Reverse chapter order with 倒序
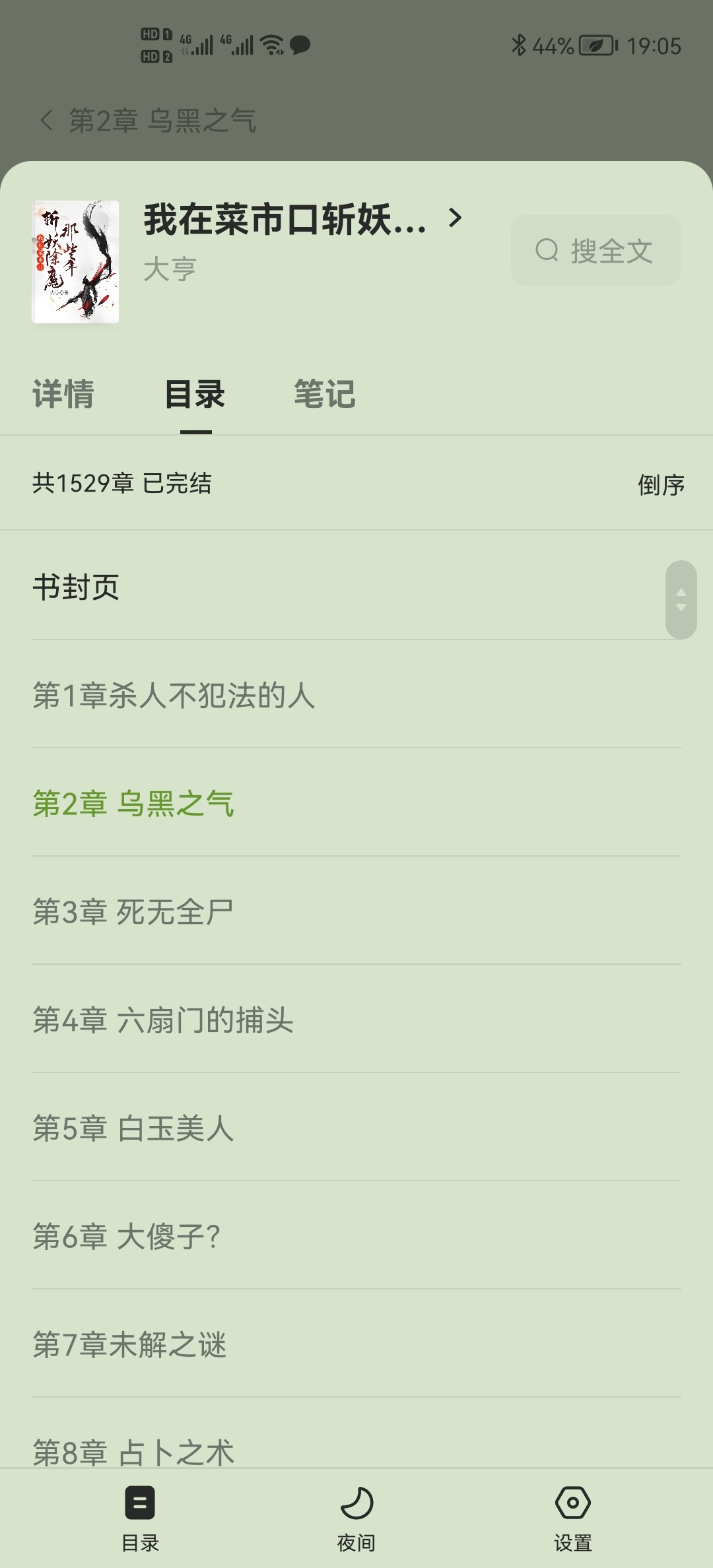 [660, 484]
